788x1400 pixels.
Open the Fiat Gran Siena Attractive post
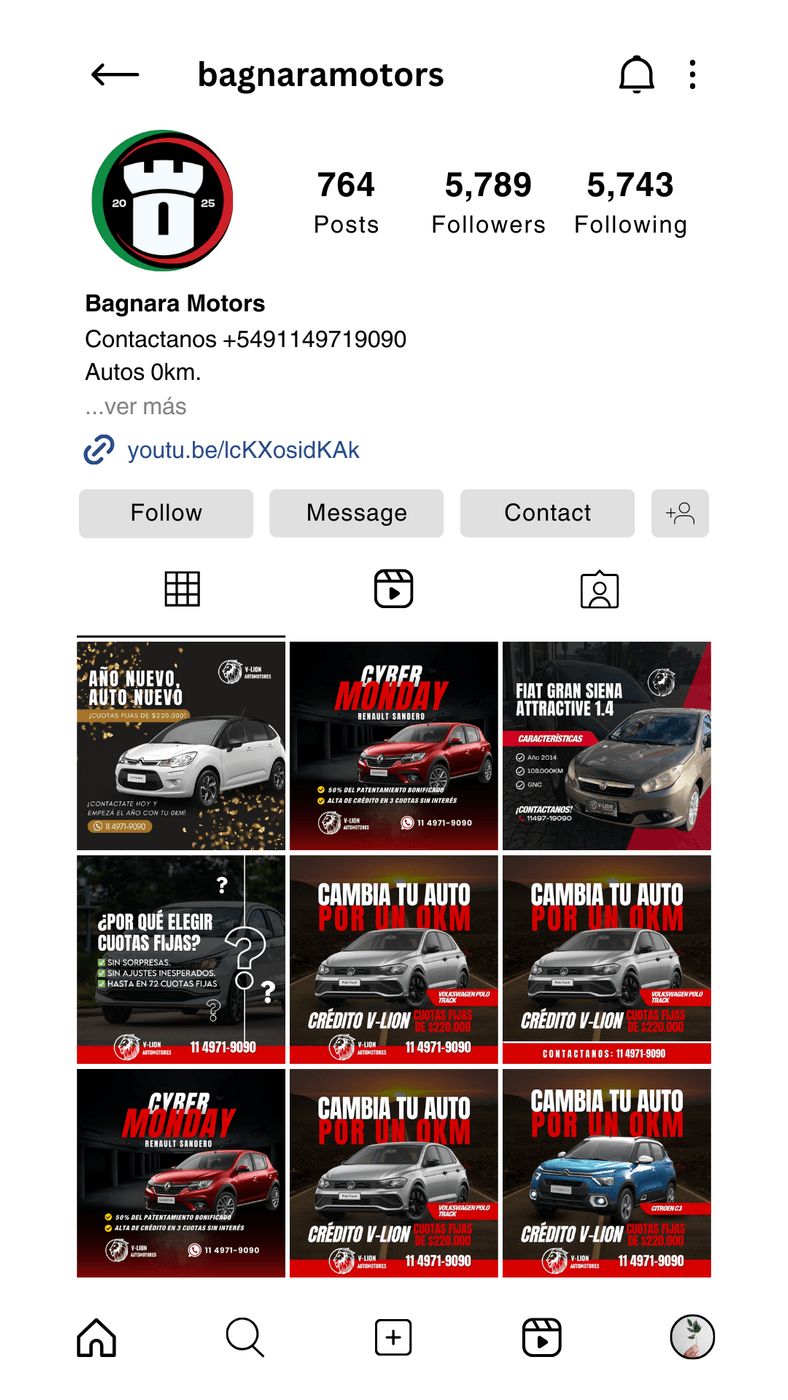click(x=607, y=746)
